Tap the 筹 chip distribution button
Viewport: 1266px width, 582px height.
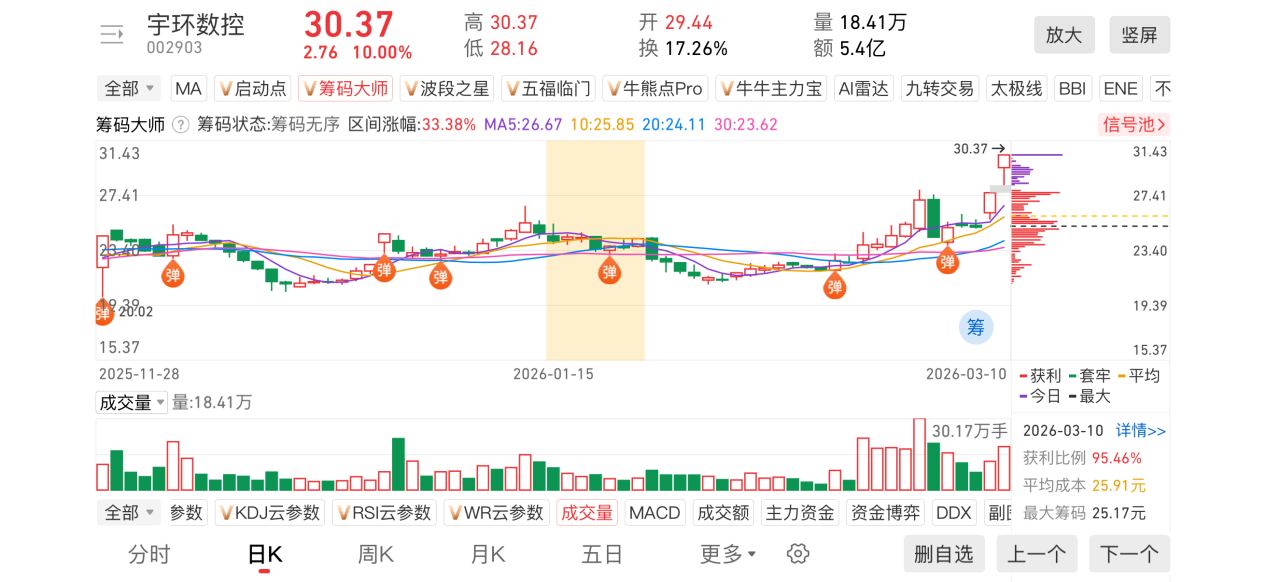[976, 326]
